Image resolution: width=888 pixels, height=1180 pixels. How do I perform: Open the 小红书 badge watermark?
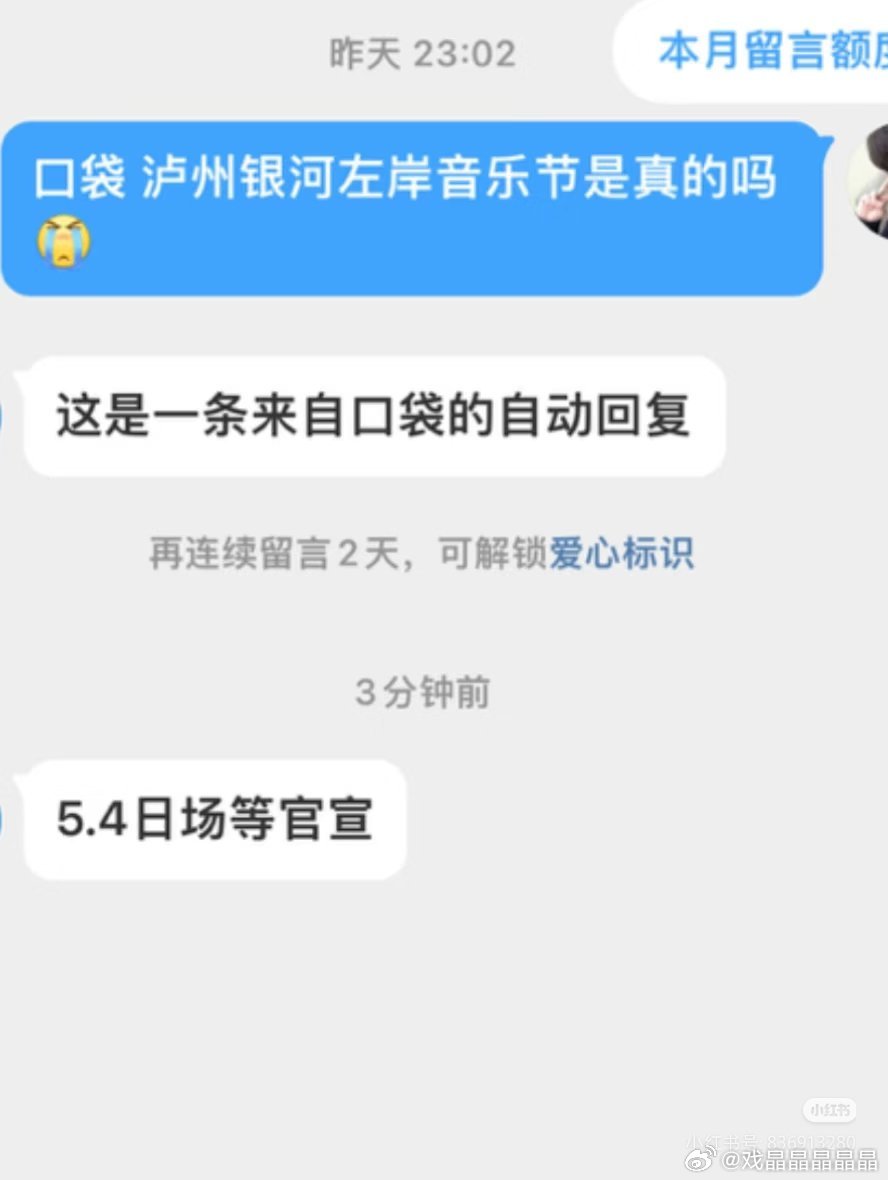[x=831, y=1110]
